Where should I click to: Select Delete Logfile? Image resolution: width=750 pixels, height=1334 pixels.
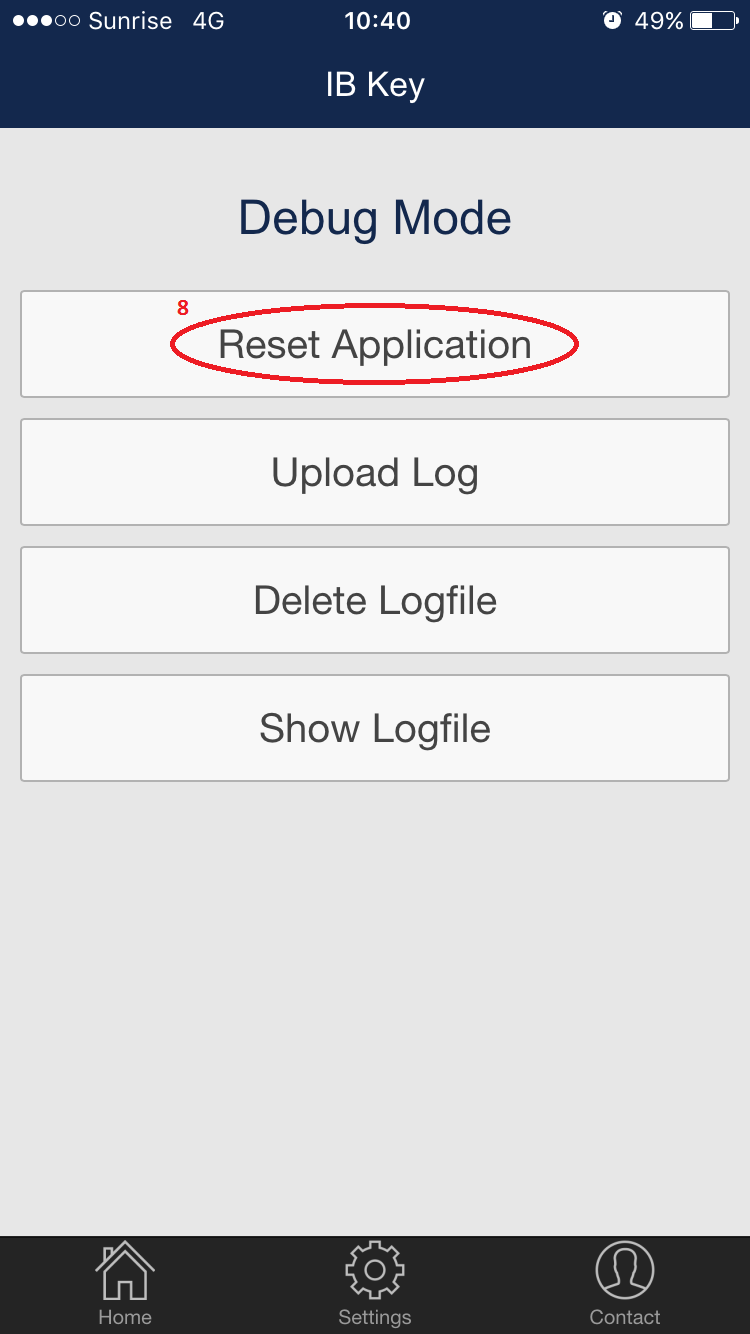pyautogui.click(x=375, y=600)
